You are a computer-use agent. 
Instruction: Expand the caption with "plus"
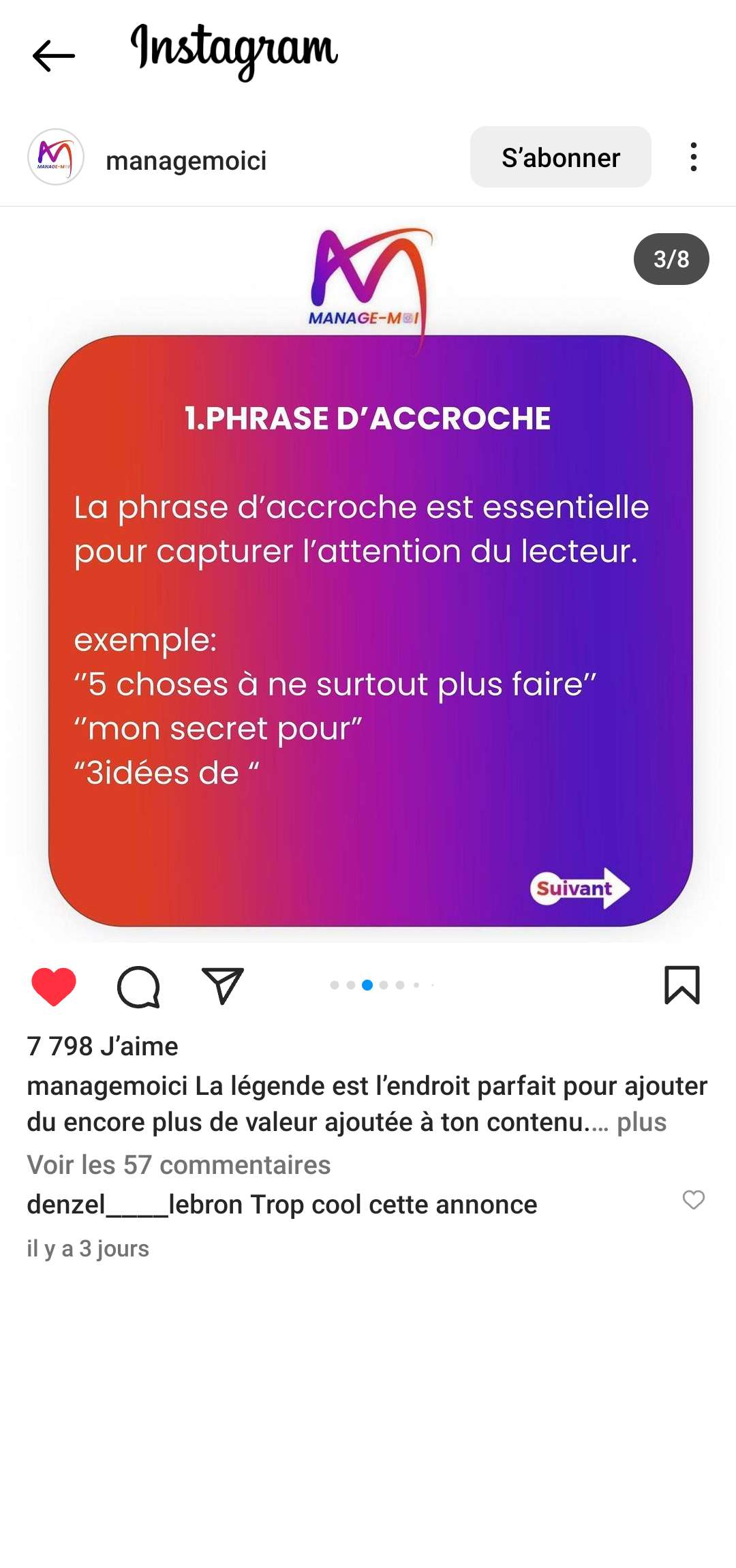[641, 1122]
